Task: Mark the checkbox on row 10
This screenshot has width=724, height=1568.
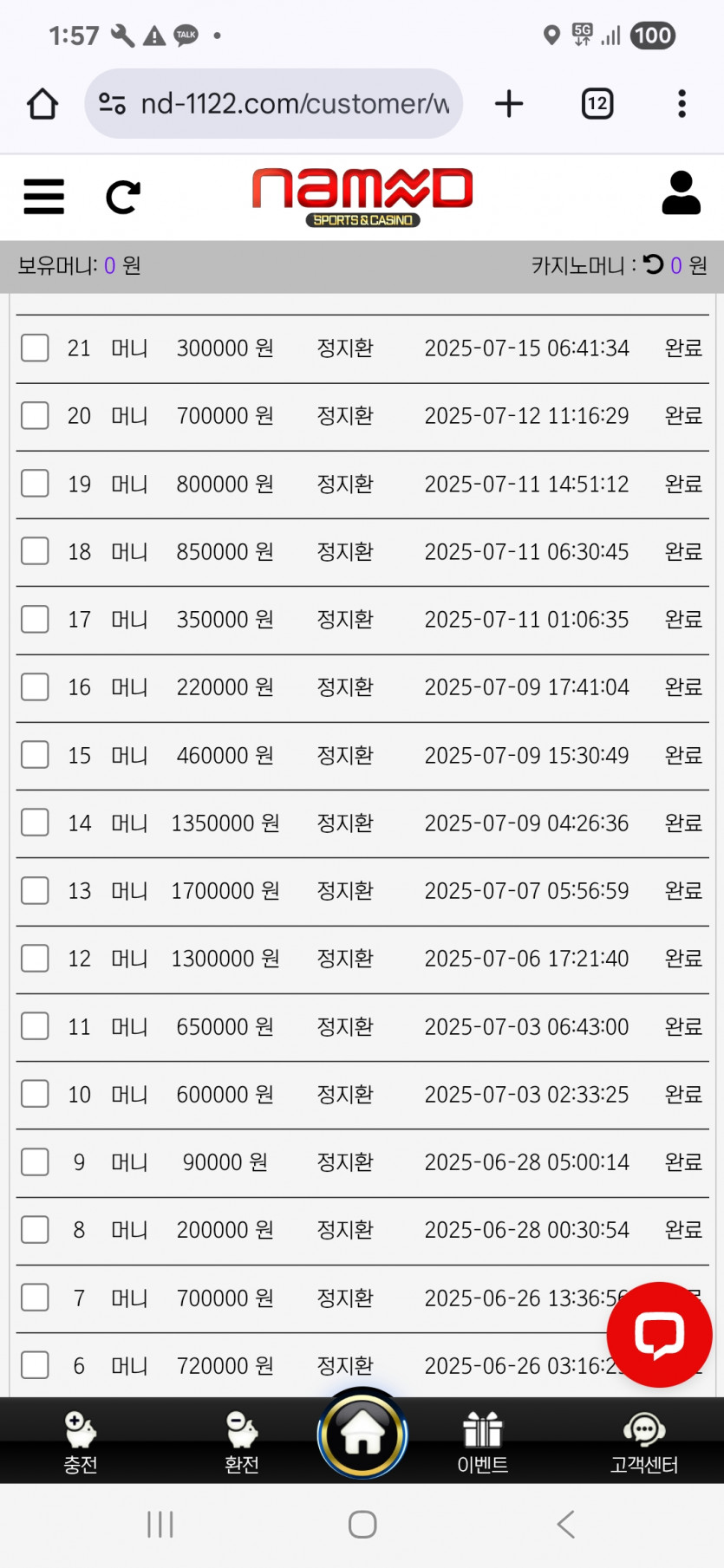Action: pos(35,1094)
